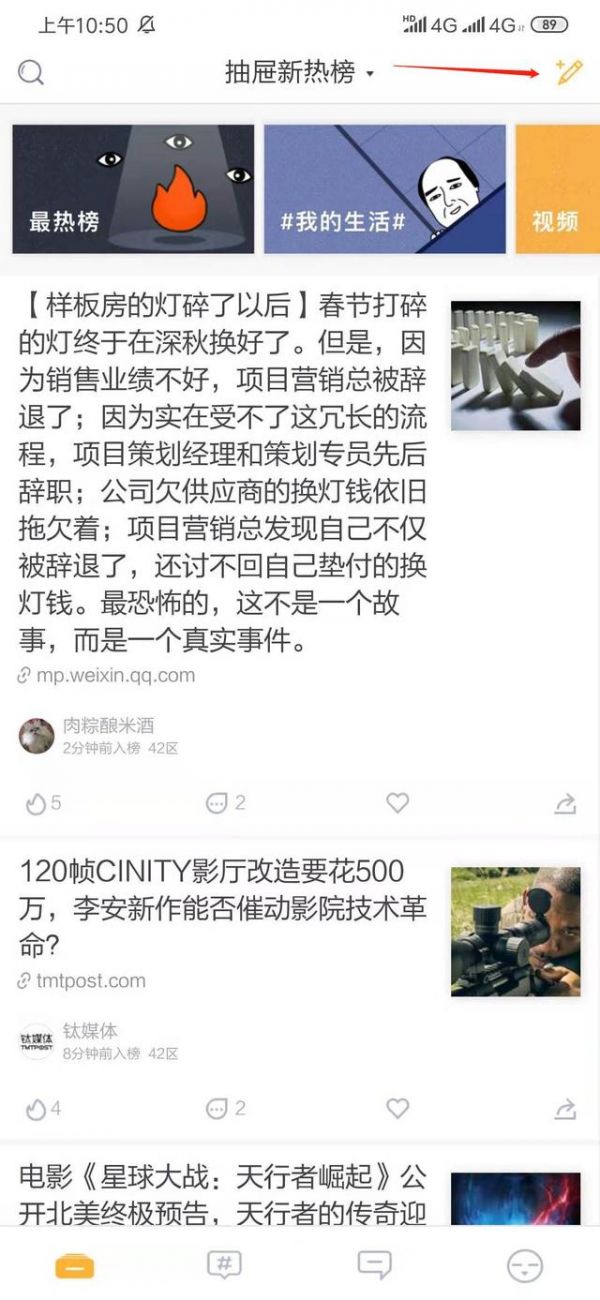
Task: Upvote the 120帧CINITY影厅 article
Action: coord(43,1108)
